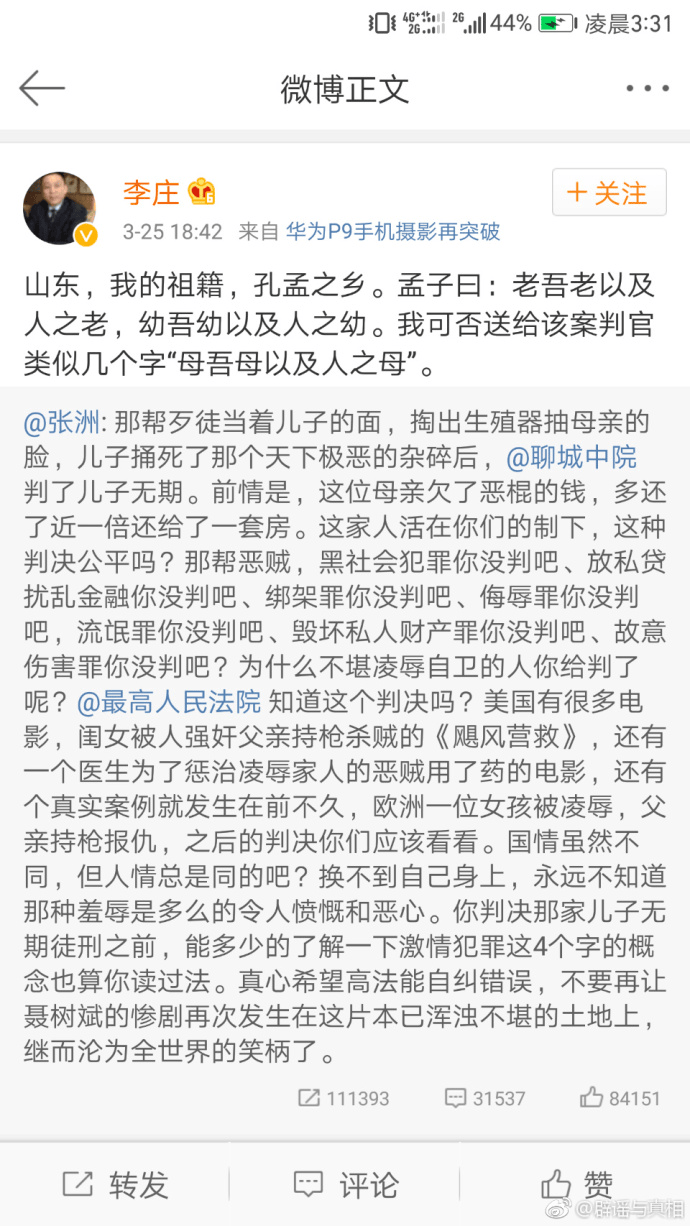
Task: Open the three-dot overflow menu
Action: (646, 88)
